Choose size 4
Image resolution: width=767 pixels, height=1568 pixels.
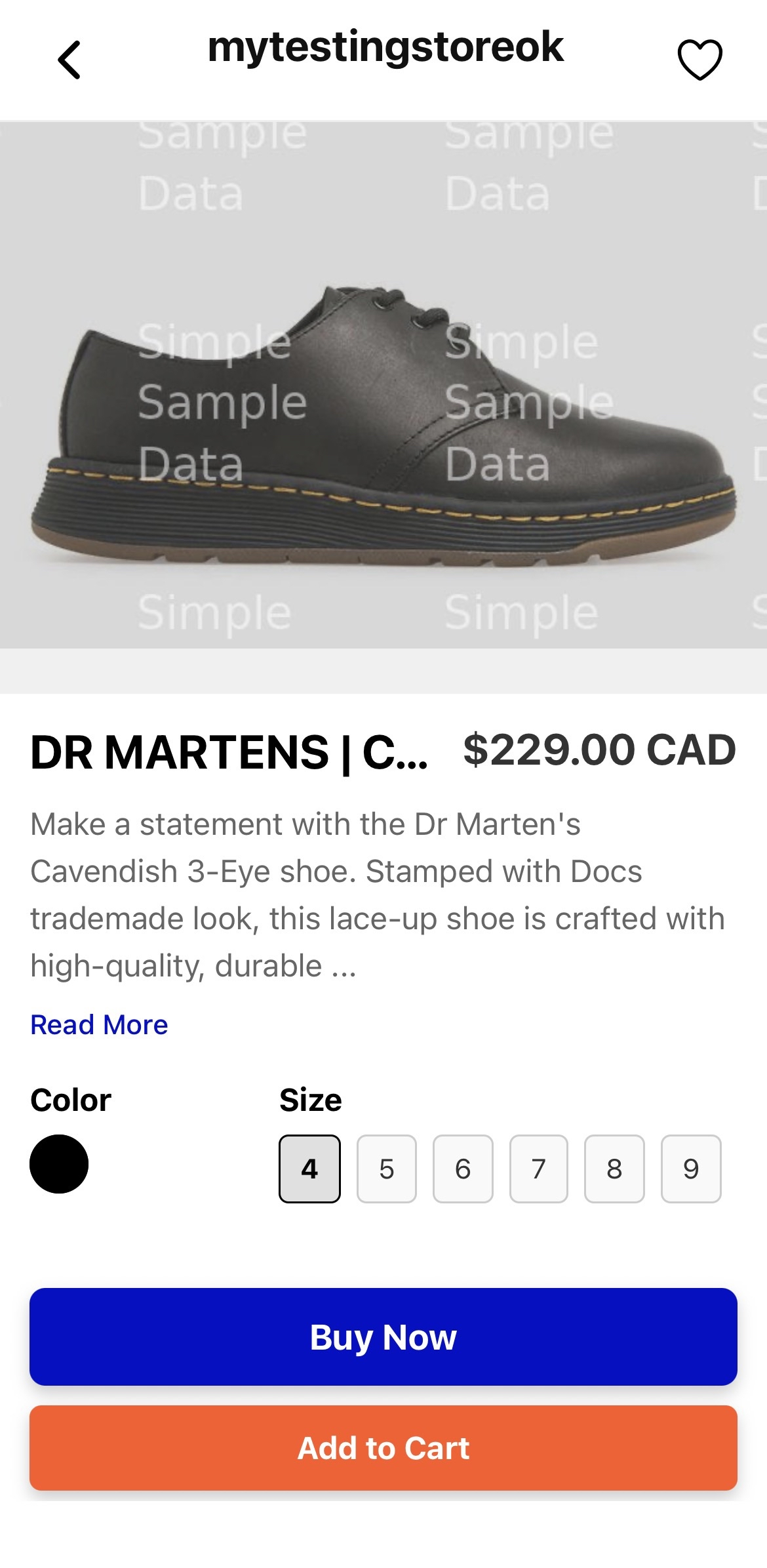[x=309, y=1169]
